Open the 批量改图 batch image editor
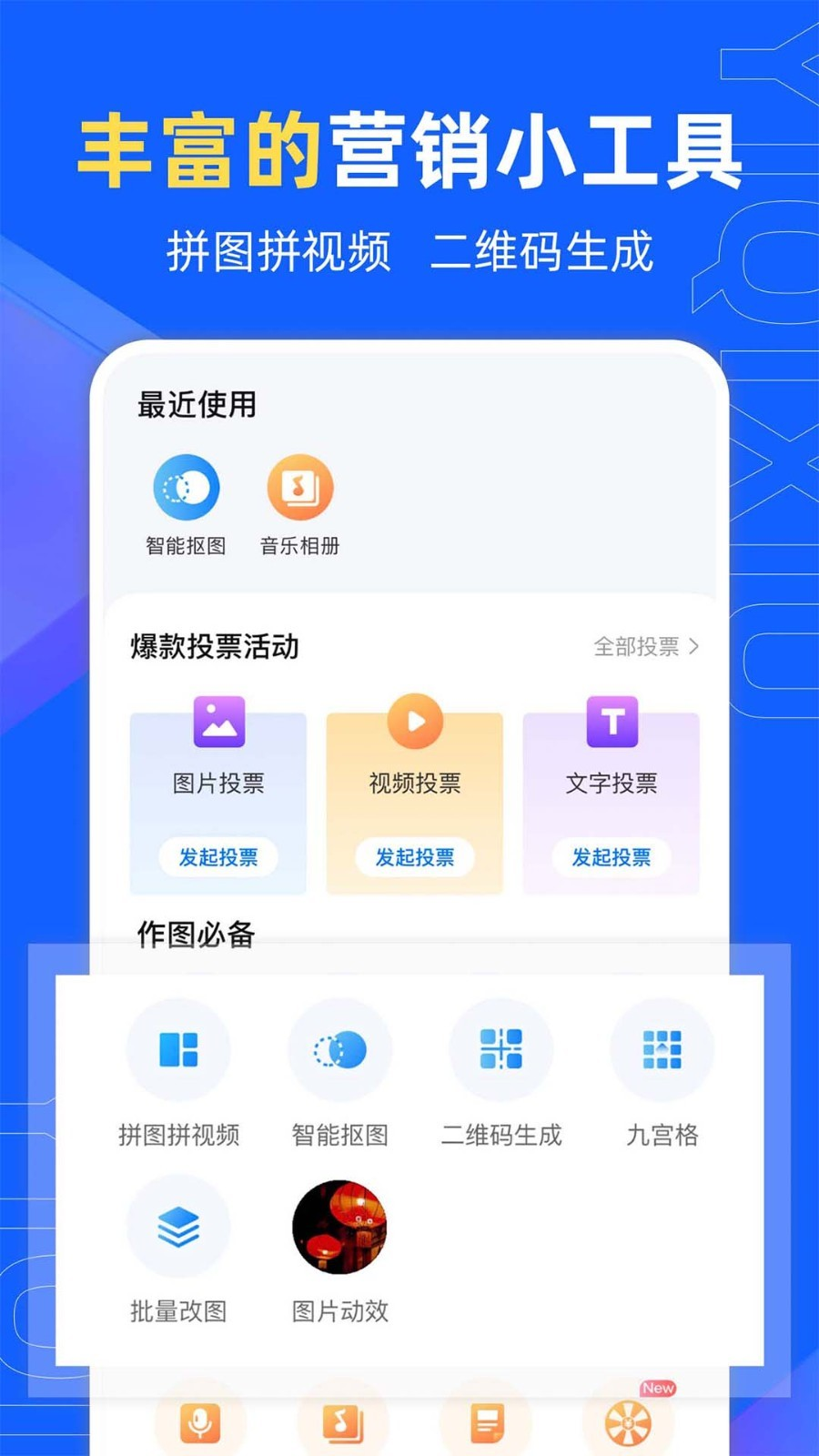This screenshot has height=1456, width=819. [x=178, y=1225]
